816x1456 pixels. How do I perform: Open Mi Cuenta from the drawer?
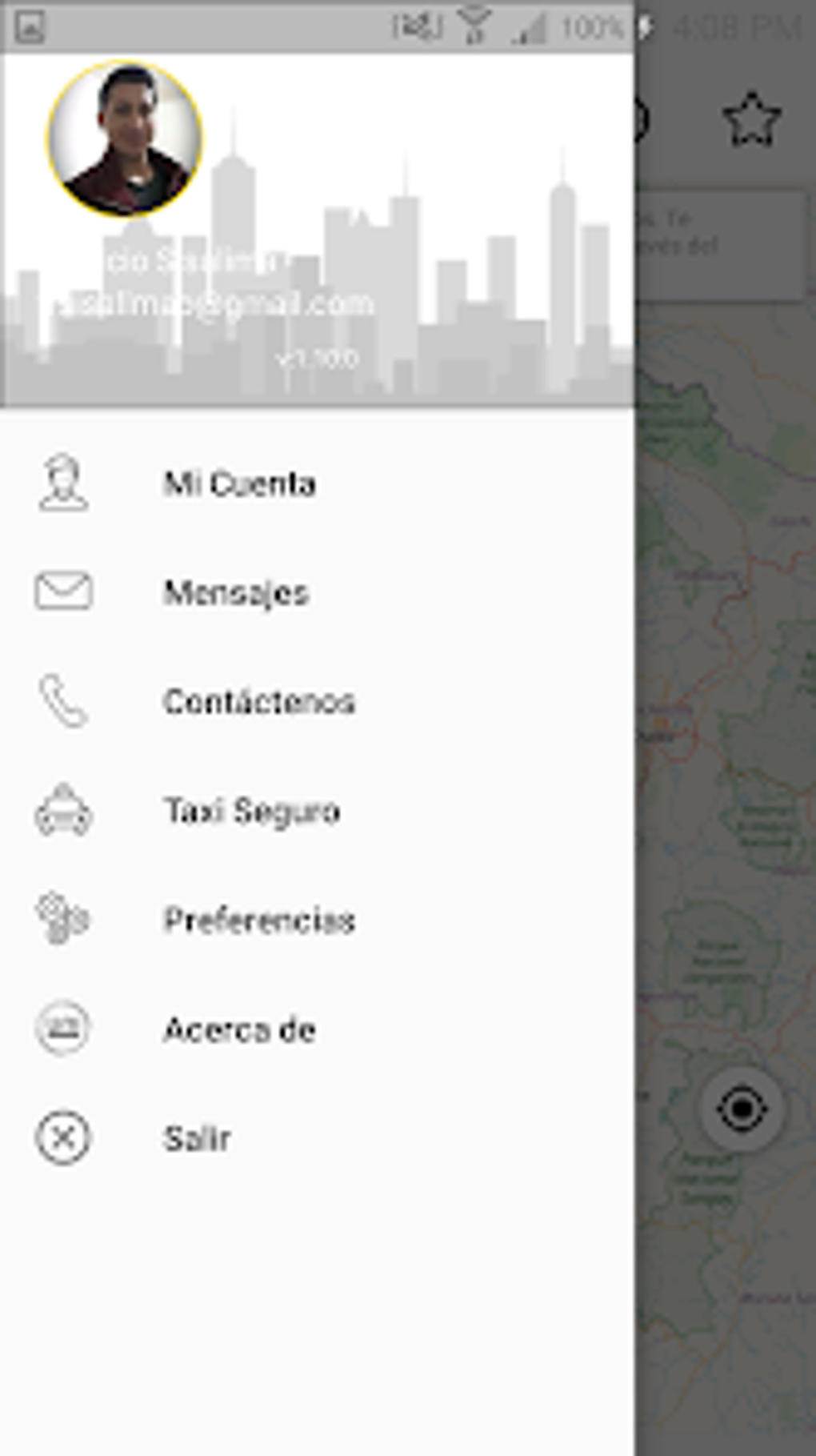tap(318, 483)
